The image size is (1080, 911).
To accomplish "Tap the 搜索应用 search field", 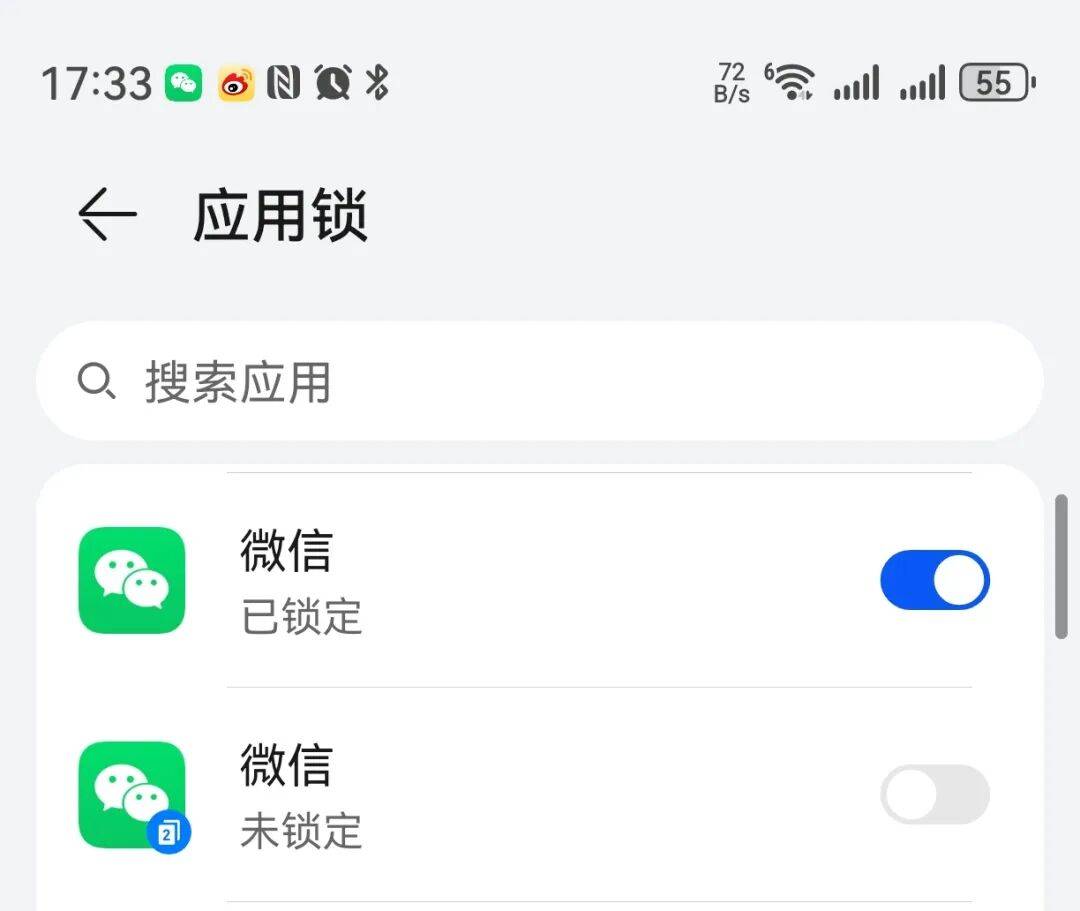I will (x=540, y=382).
